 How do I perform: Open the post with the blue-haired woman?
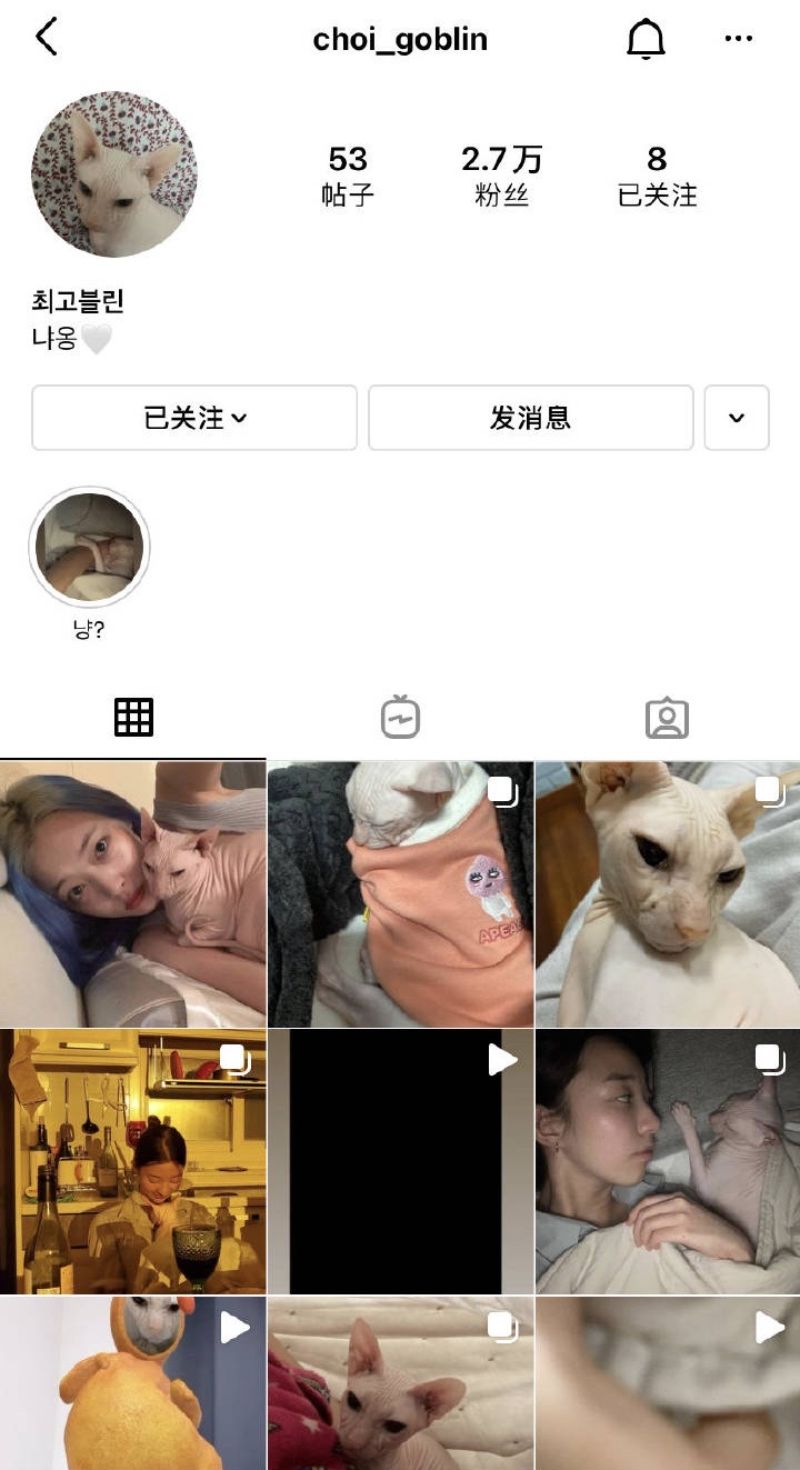coord(133,894)
